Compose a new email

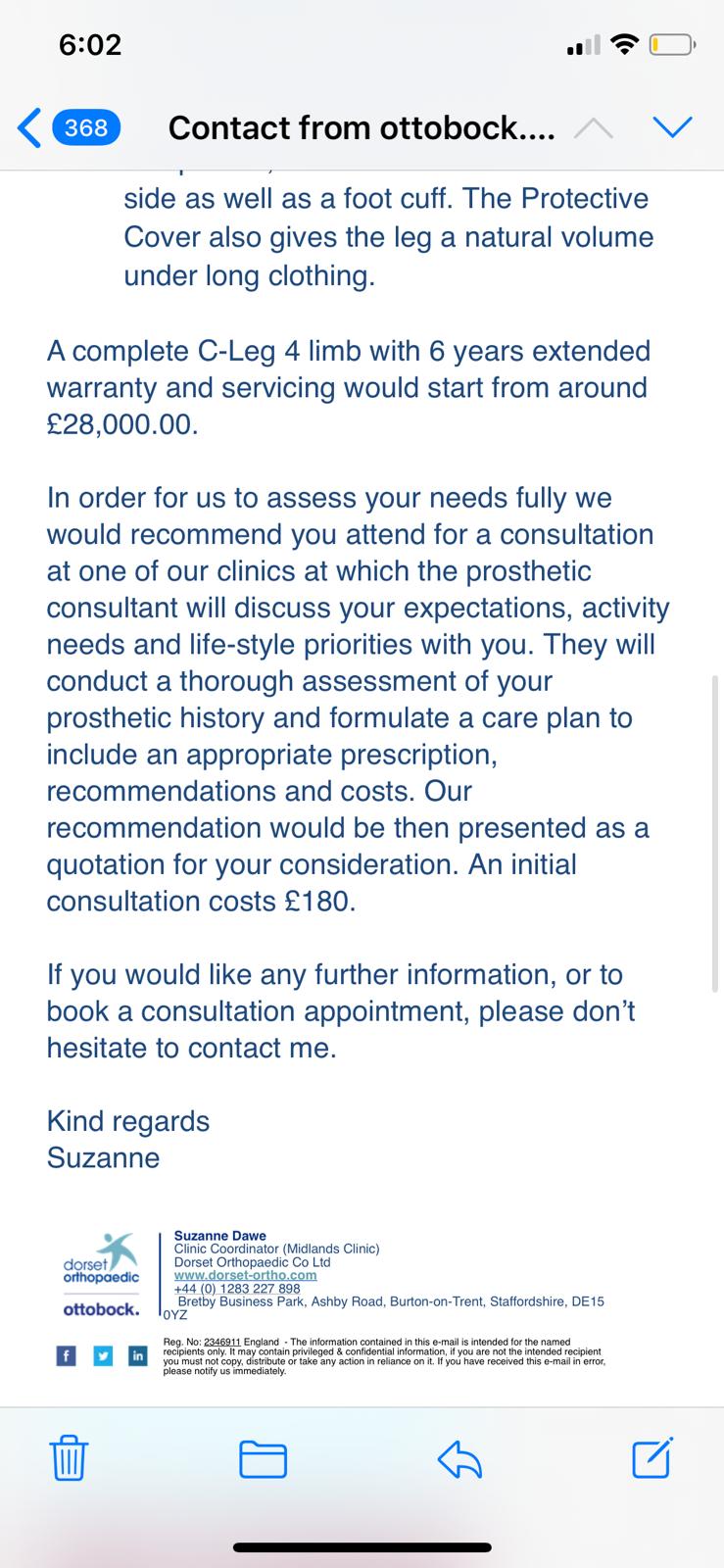652,1458
